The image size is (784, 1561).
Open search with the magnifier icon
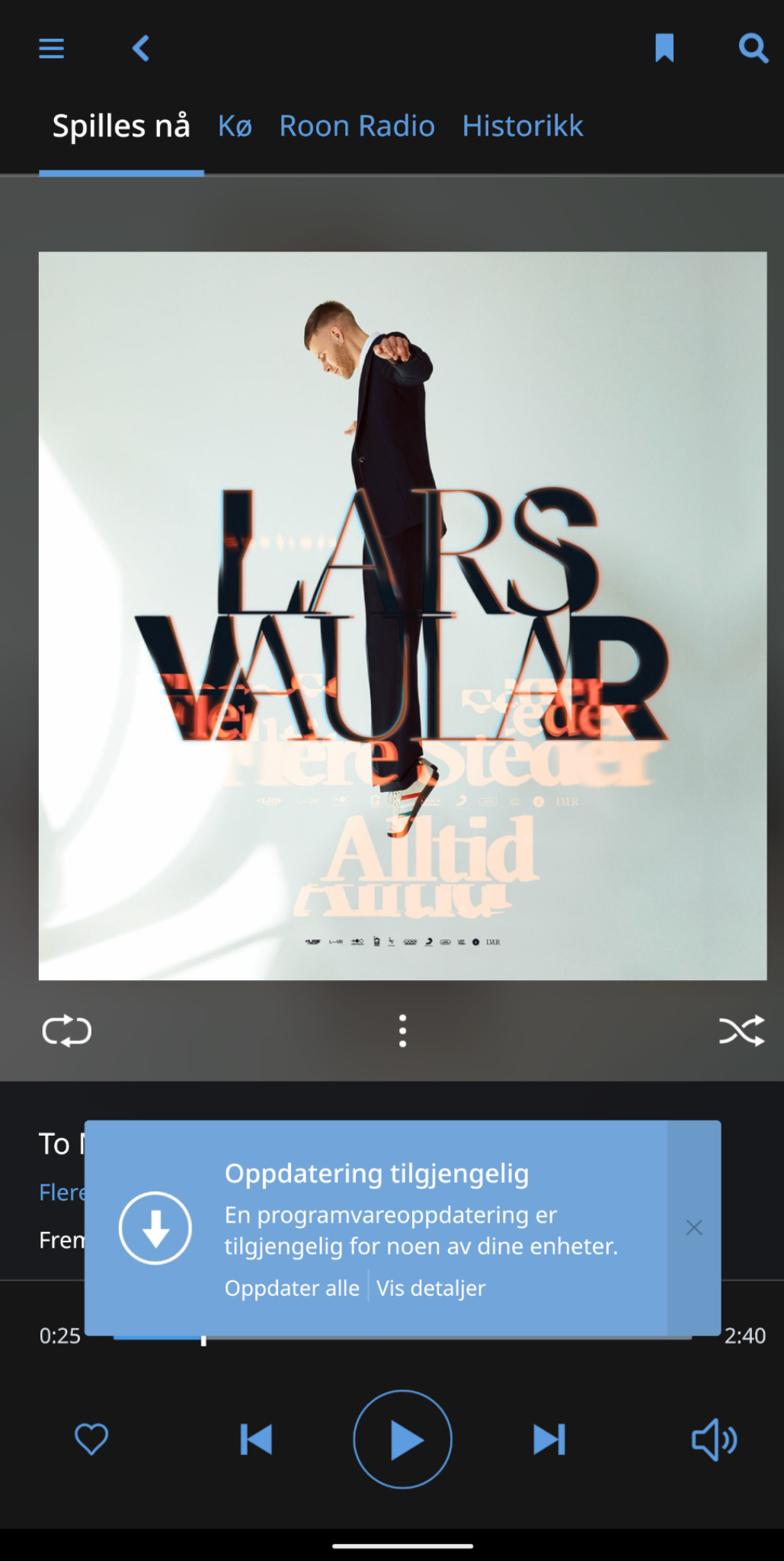coord(753,49)
